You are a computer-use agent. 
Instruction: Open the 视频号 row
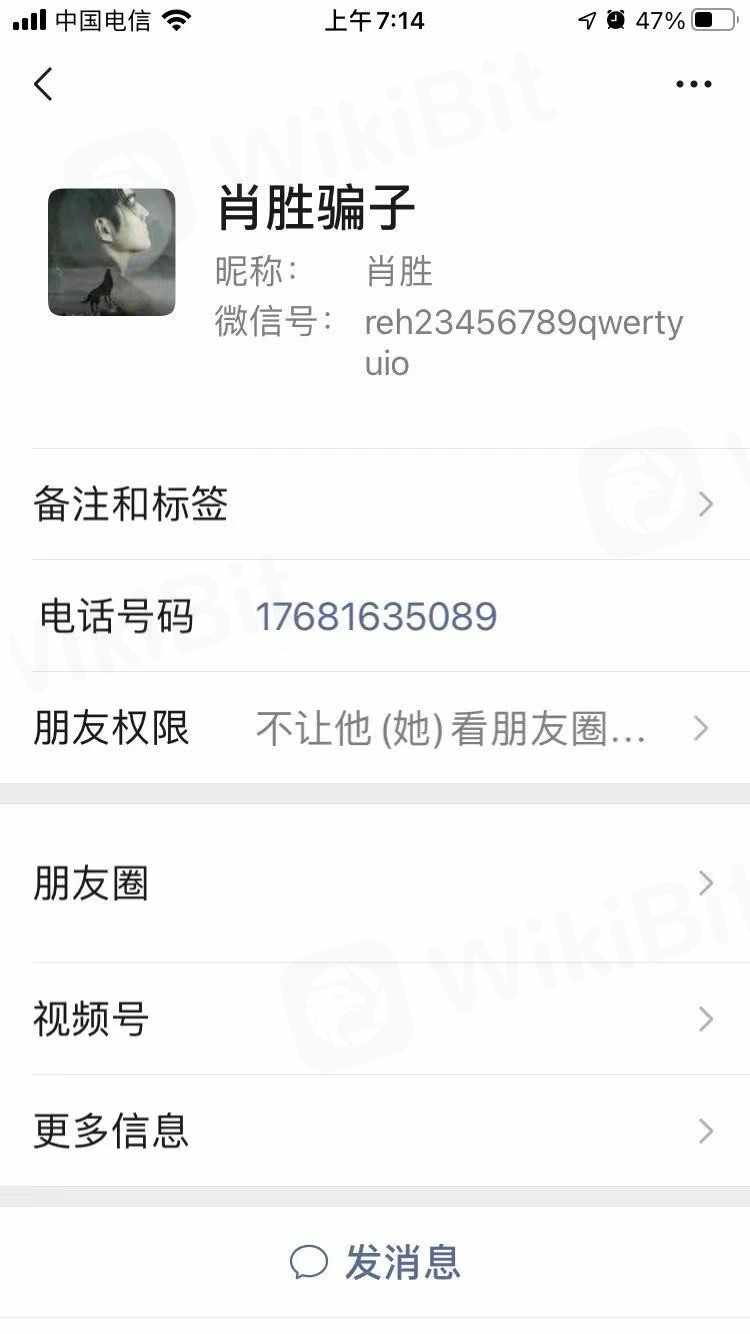pos(375,1019)
